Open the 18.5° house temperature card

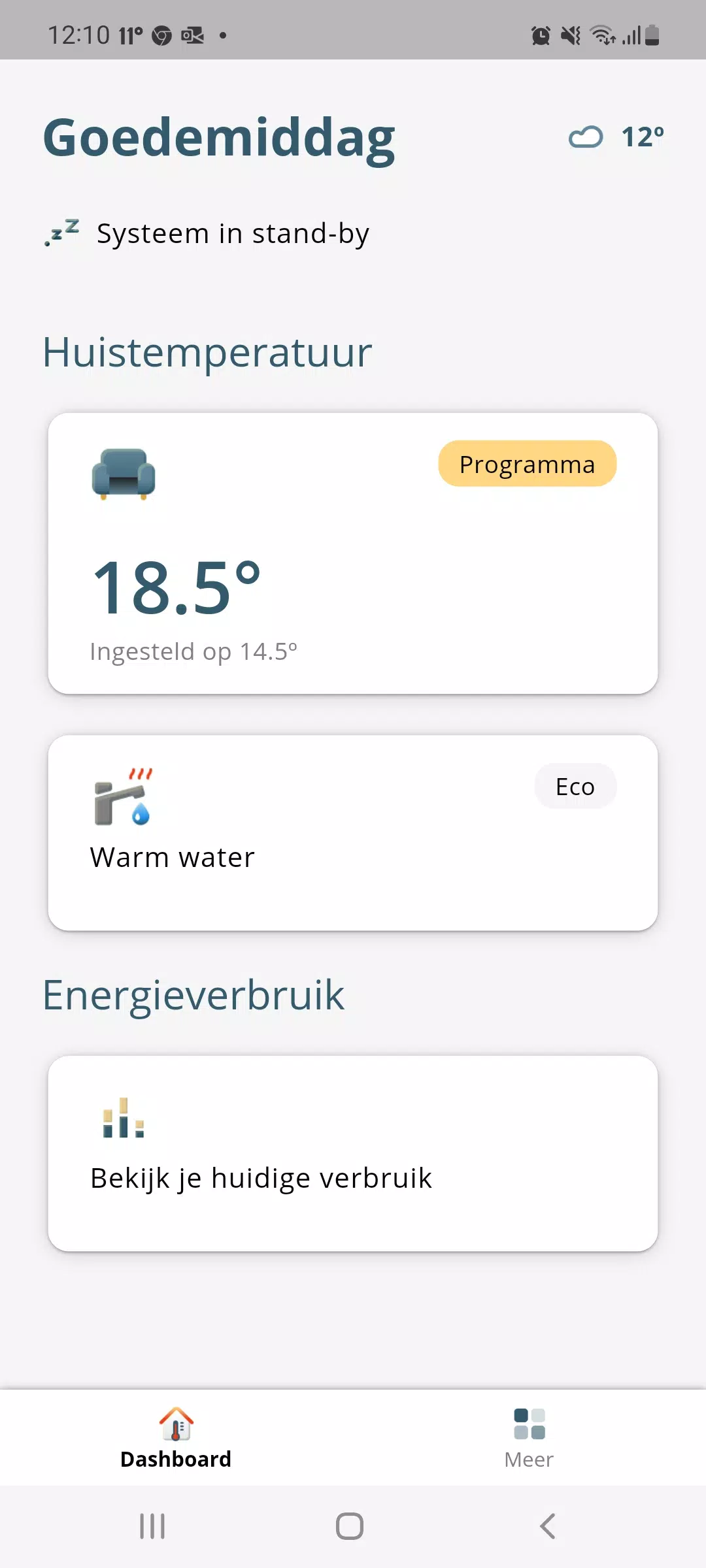click(353, 553)
